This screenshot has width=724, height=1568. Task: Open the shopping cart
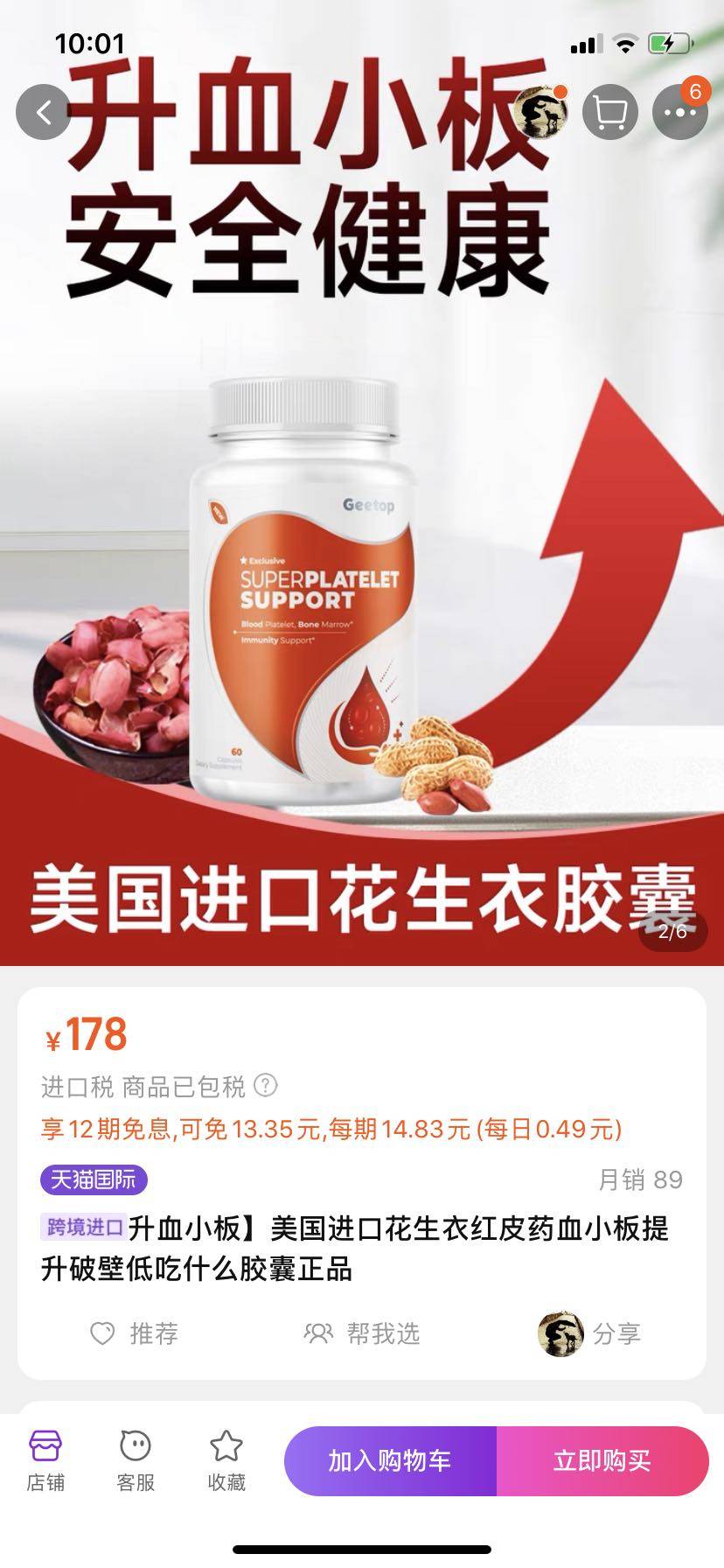click(x=609, y=112)
